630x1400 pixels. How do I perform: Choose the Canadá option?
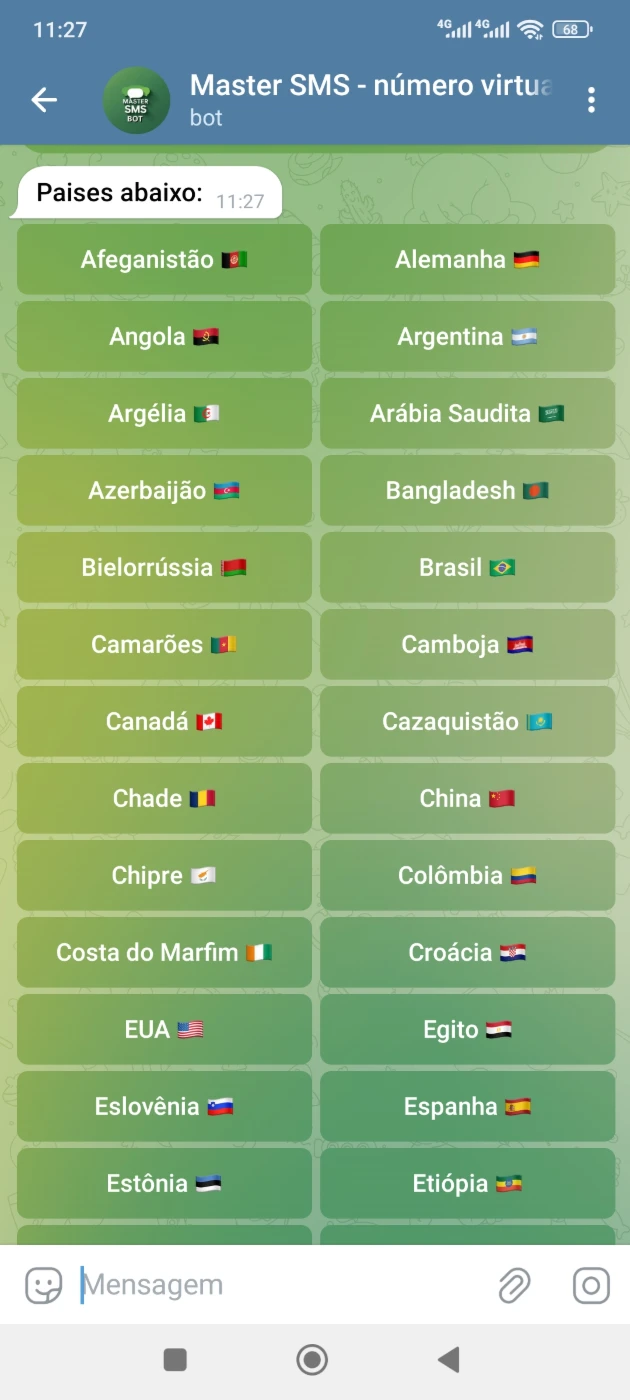coord(164,721)
